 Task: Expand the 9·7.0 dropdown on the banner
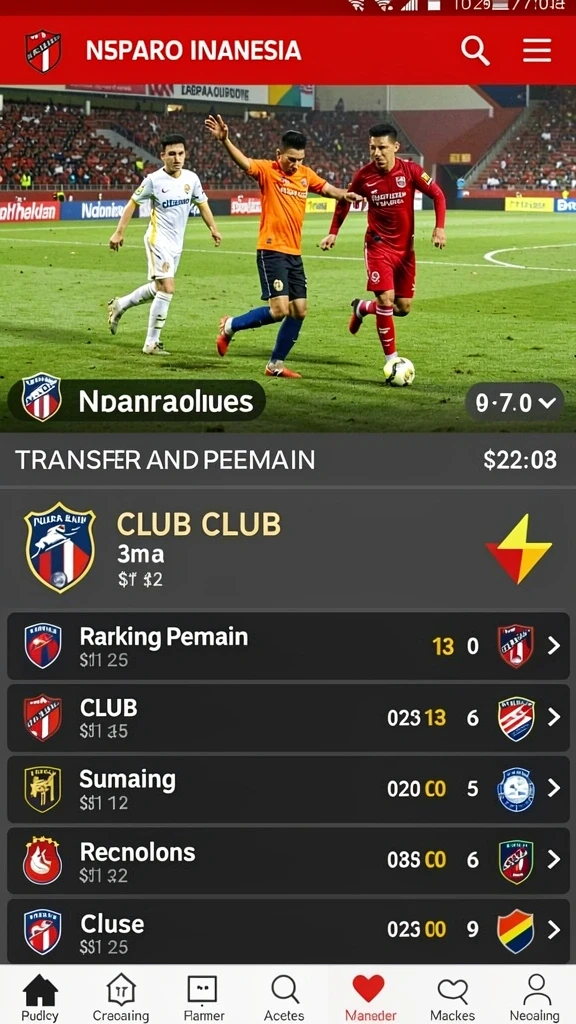[515, 402]
